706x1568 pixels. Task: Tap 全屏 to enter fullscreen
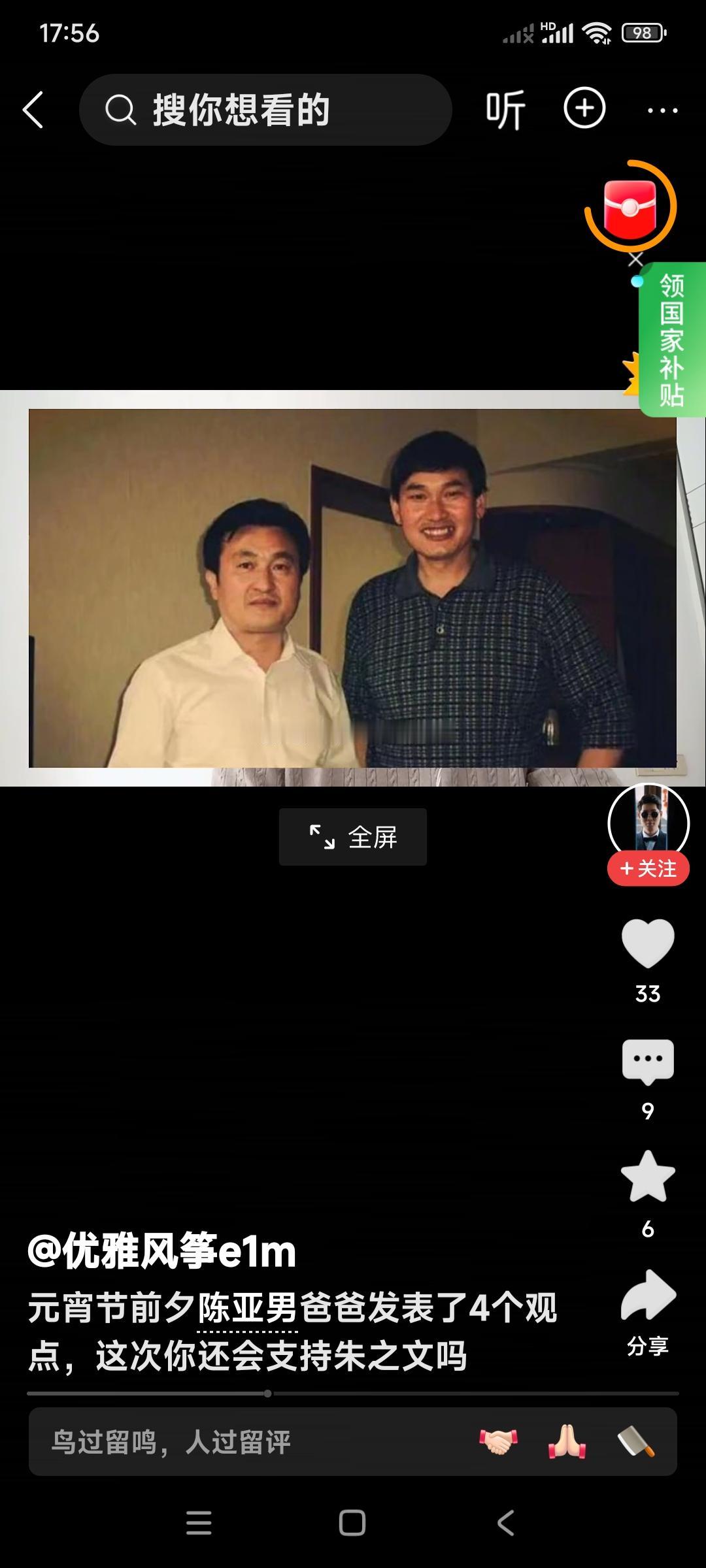(x=352, y=835)
